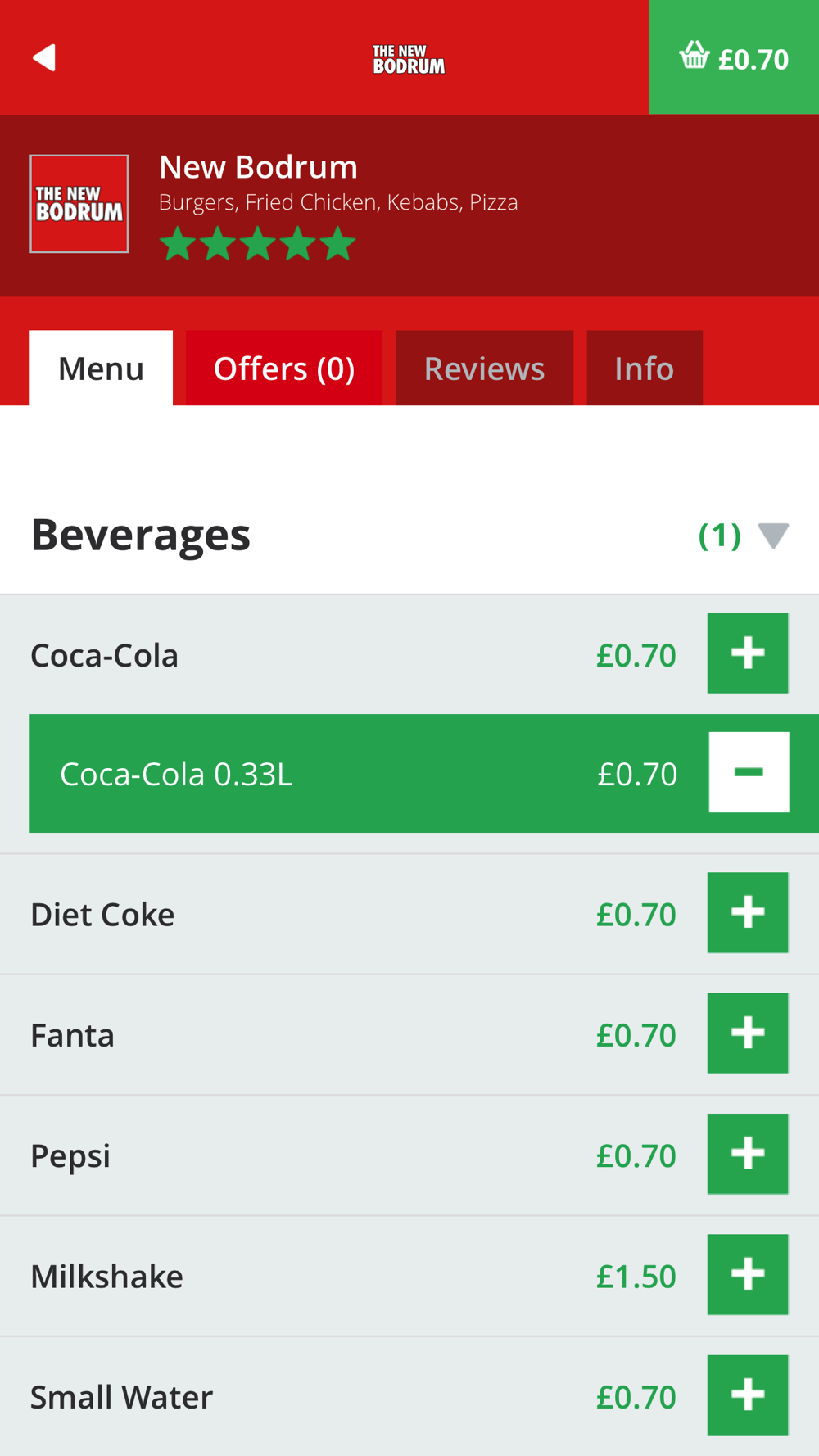The image size is (819, 1456).
Task: Remove Coca-Cola 0.33L with the minus button
Action: click(749, 772)
